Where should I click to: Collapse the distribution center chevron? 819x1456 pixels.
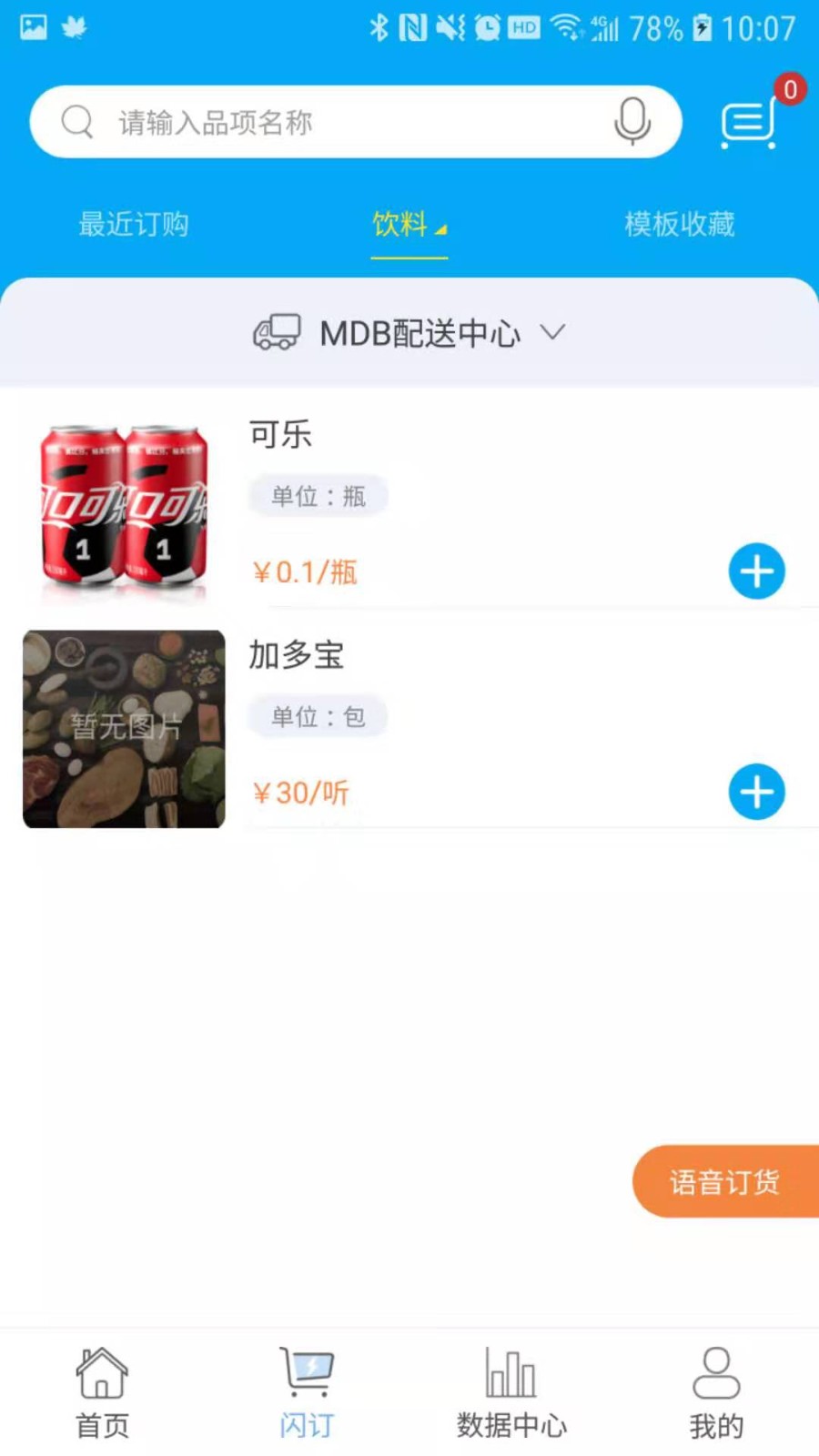[x=553, y=332]
